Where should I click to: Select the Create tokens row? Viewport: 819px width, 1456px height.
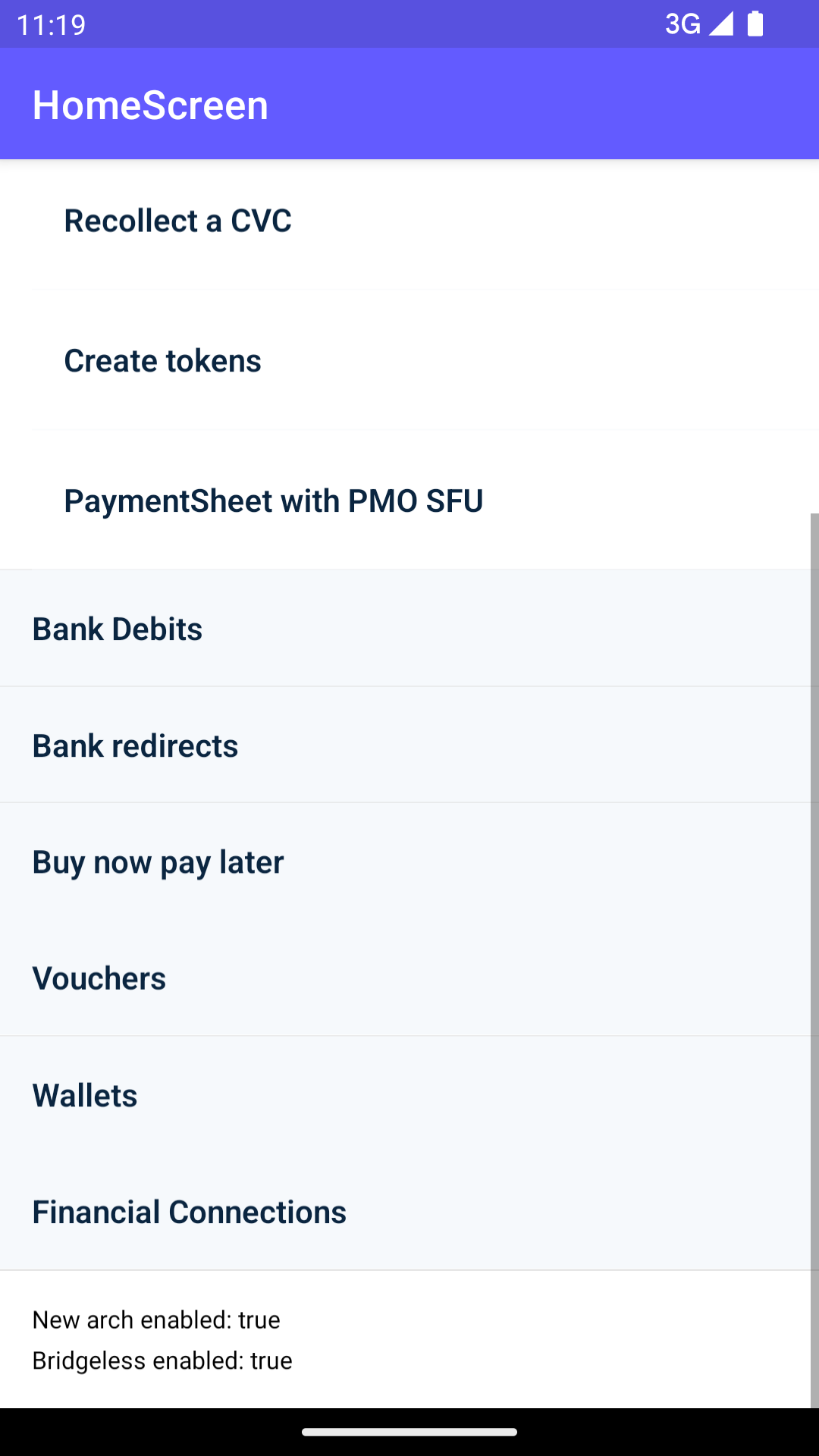[163, 361]
